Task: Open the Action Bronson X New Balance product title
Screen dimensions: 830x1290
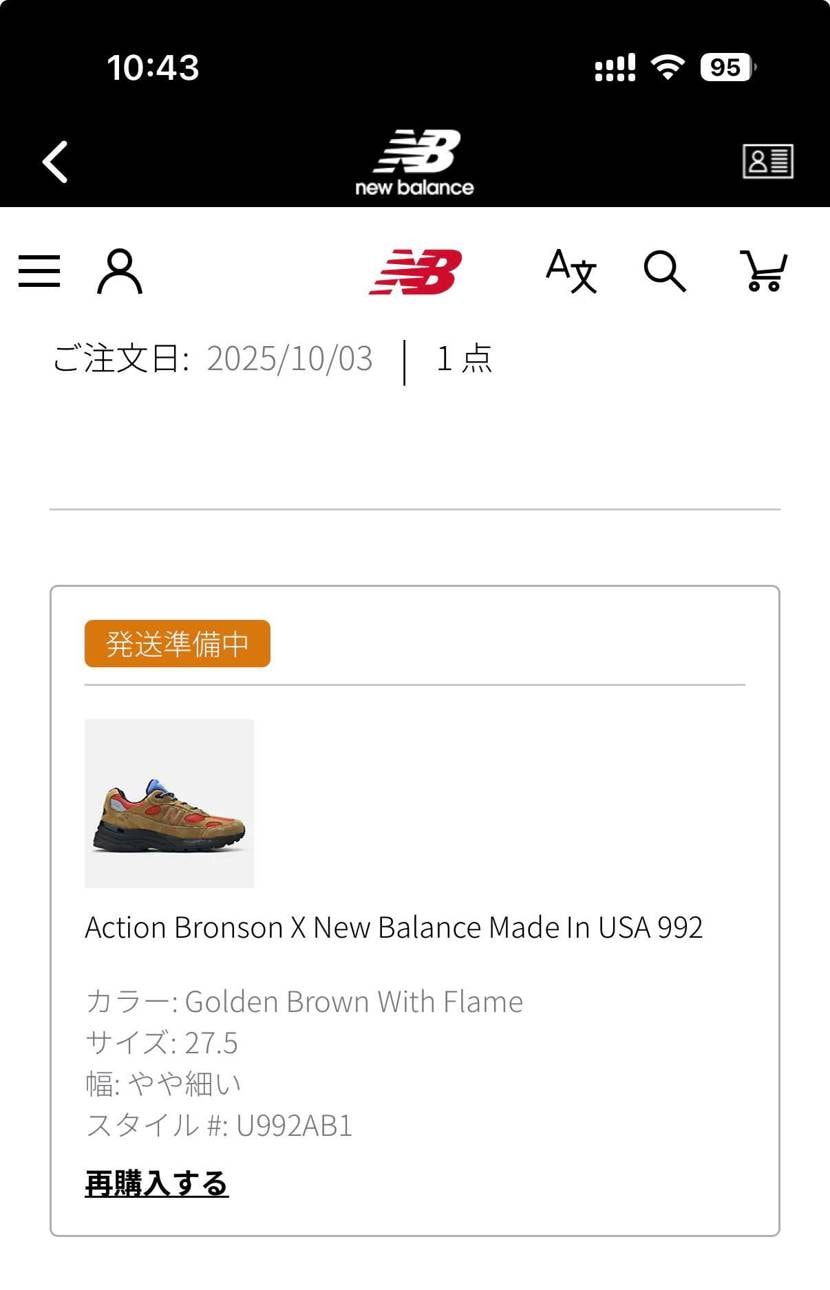Action: pyautogui.click(x=394, y=927)
